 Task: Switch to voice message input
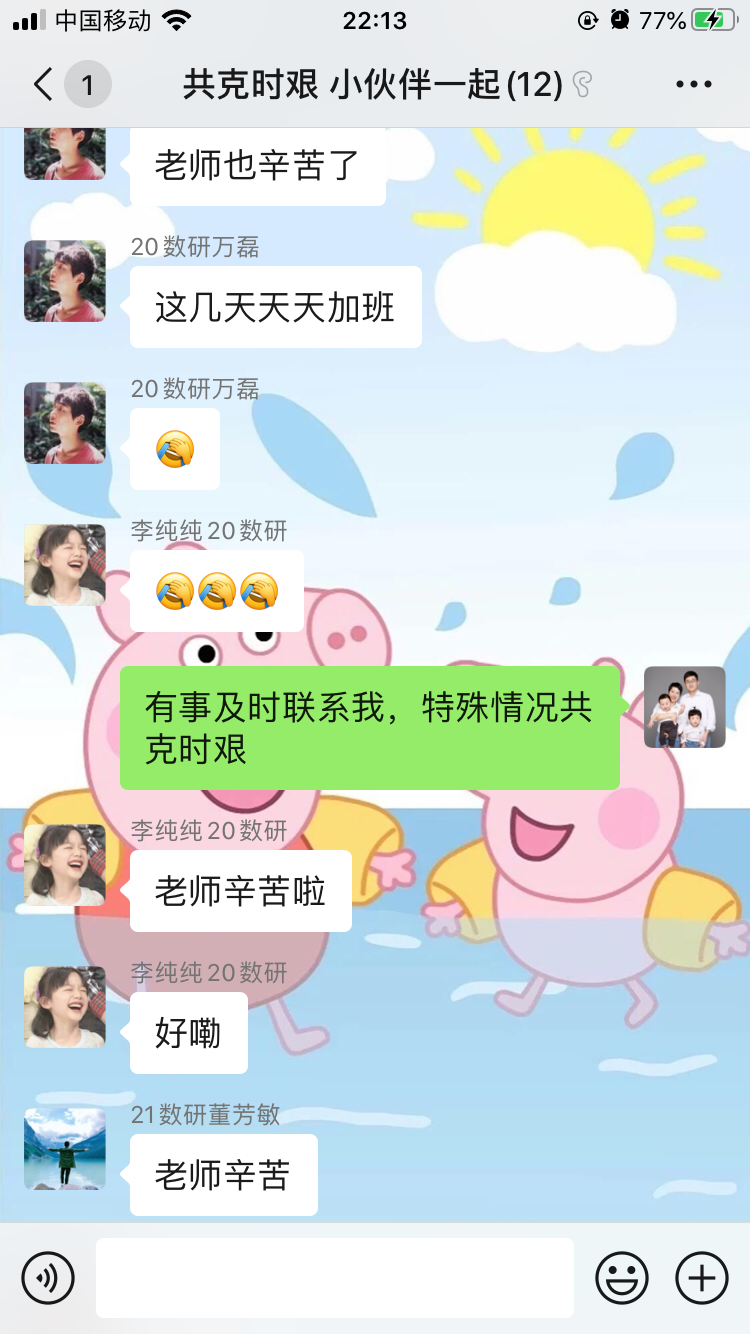(48, 1277)
